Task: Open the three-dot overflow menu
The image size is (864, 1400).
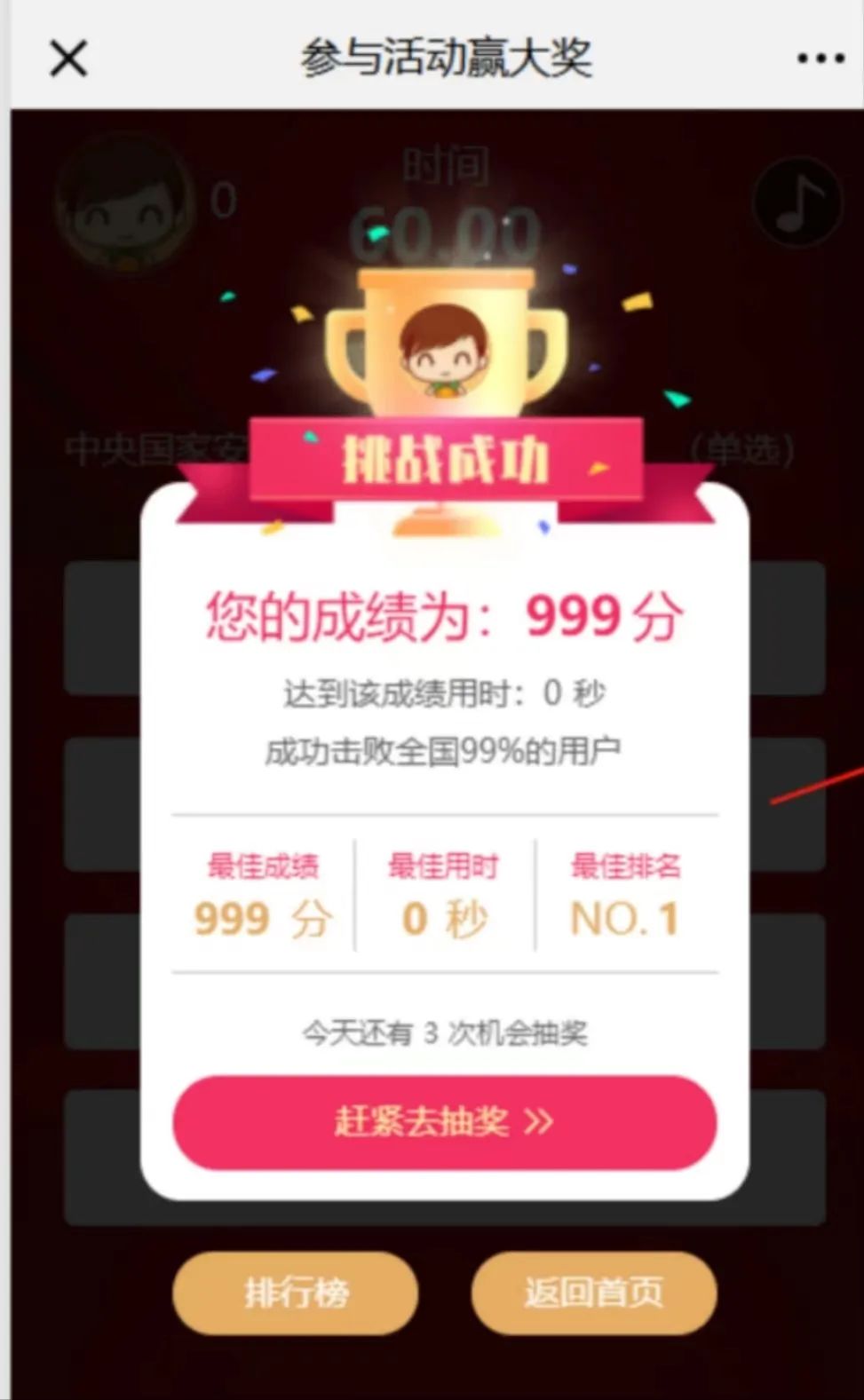Action: [820, 59]
